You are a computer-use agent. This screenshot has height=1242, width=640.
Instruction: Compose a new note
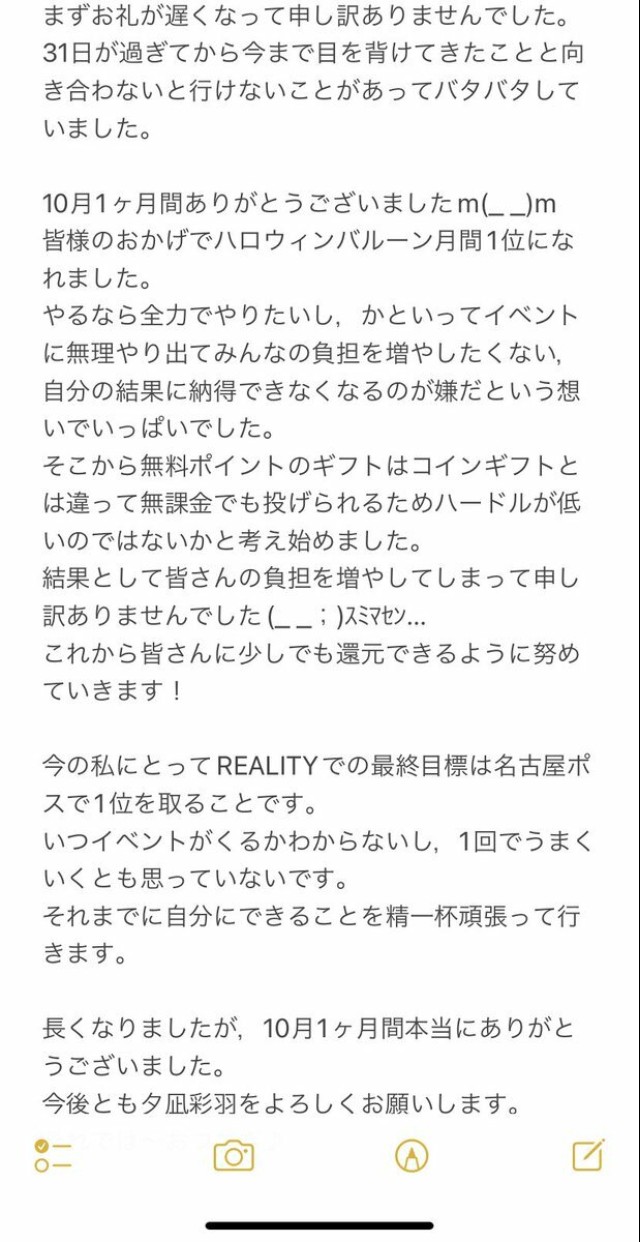point(588,1154)
